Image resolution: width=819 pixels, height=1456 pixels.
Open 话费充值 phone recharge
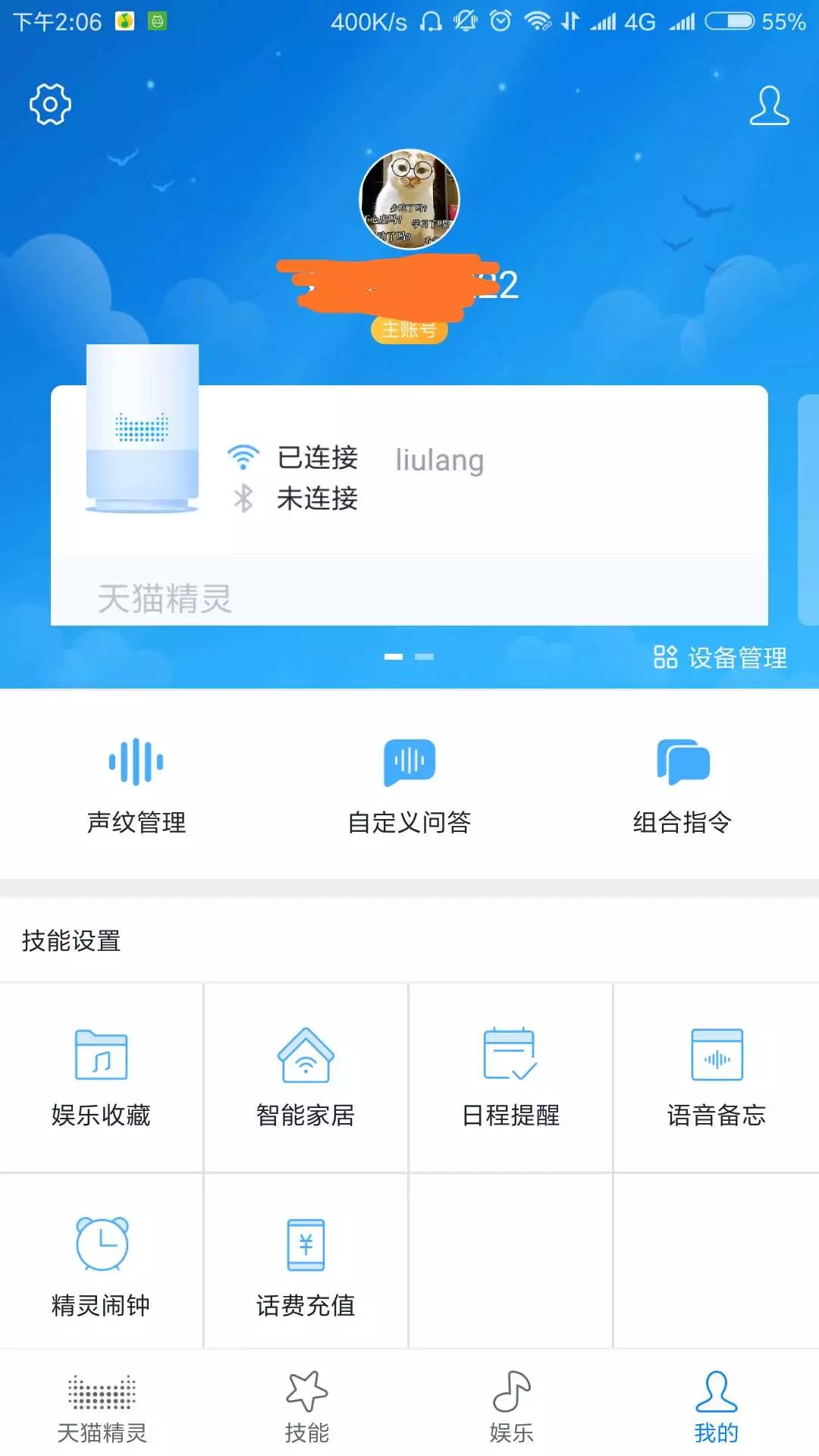click(x=306, y=1259)
